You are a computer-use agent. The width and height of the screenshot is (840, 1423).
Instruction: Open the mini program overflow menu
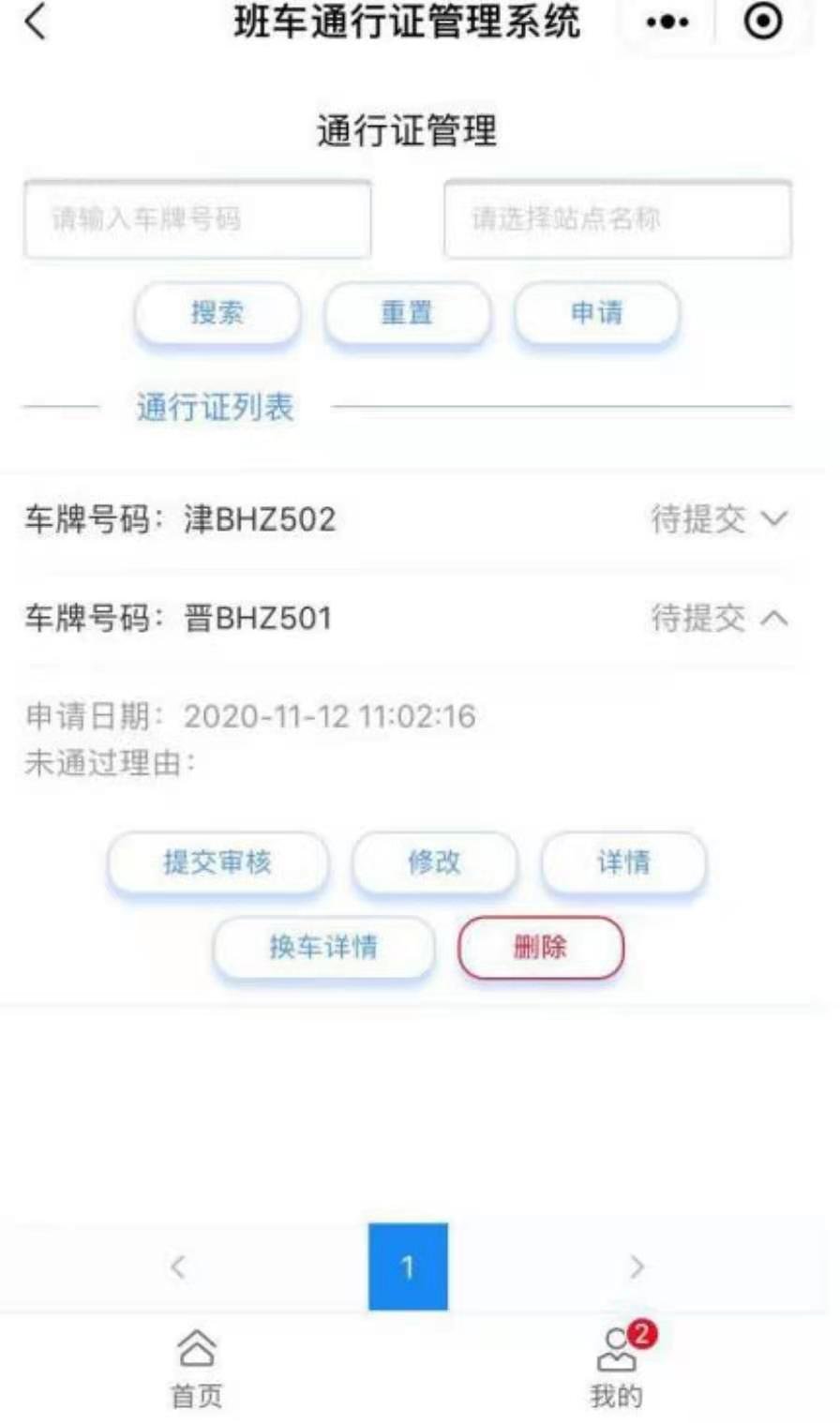[x=667, y=22]
